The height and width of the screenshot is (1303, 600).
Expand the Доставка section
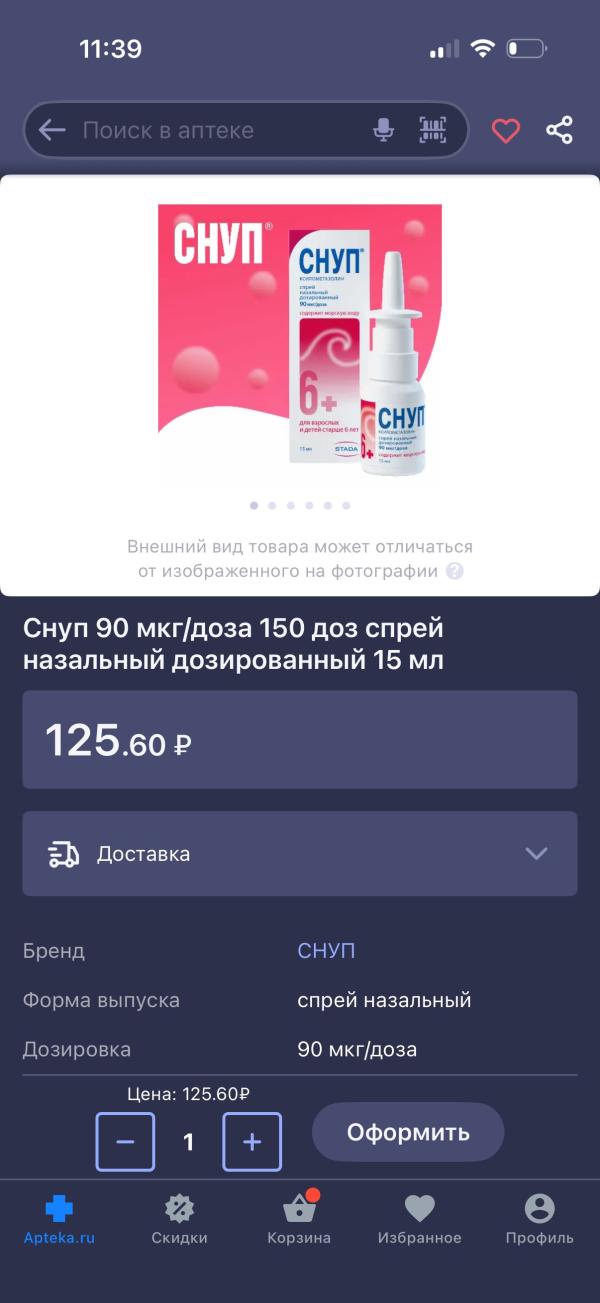(x=300, y=854)
